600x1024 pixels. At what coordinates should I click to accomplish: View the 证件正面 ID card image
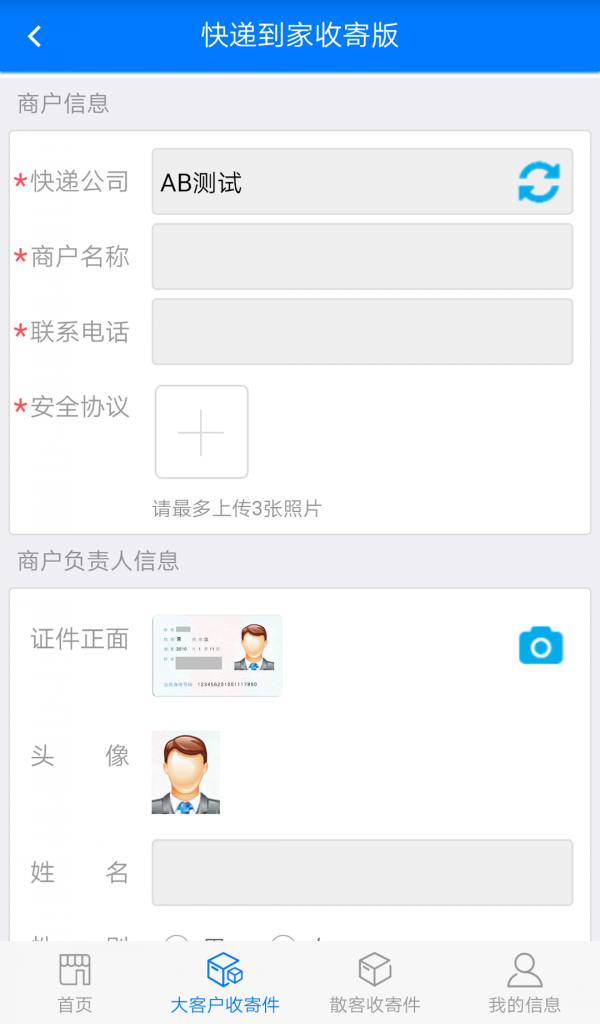click(217, 655)
